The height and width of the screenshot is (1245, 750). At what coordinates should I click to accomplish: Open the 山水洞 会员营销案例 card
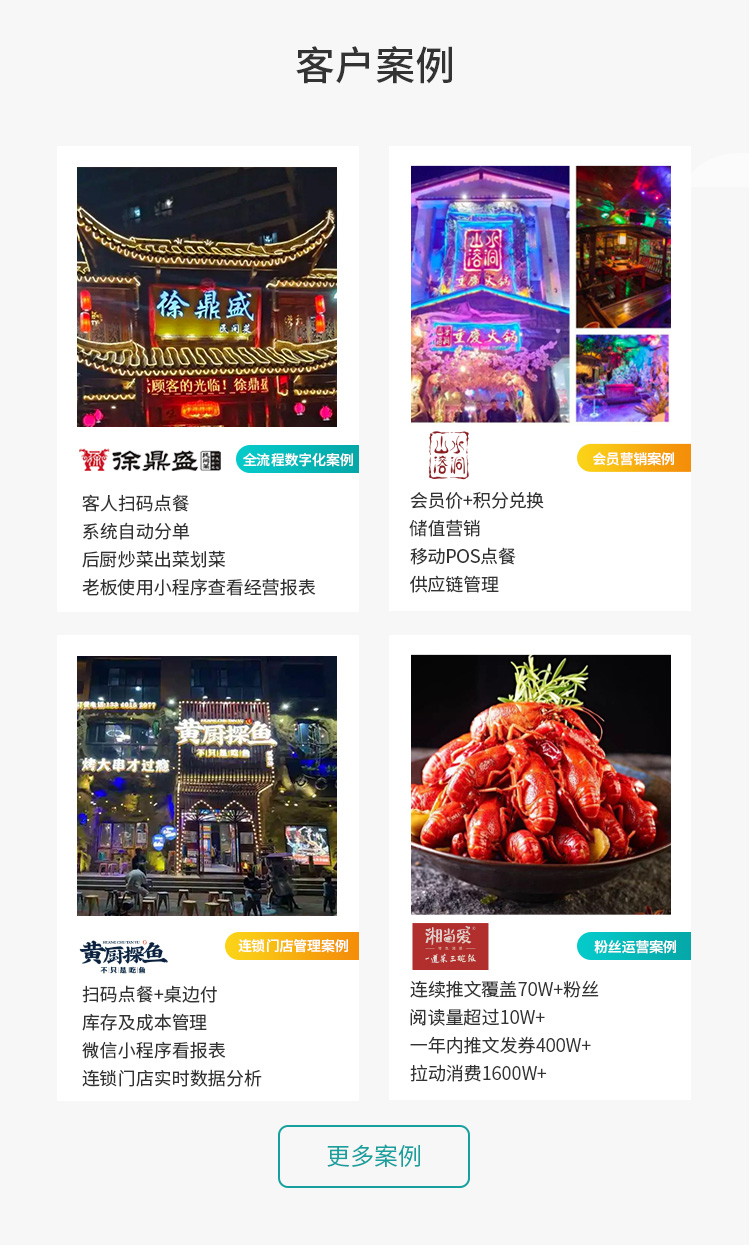pos(539,378)
